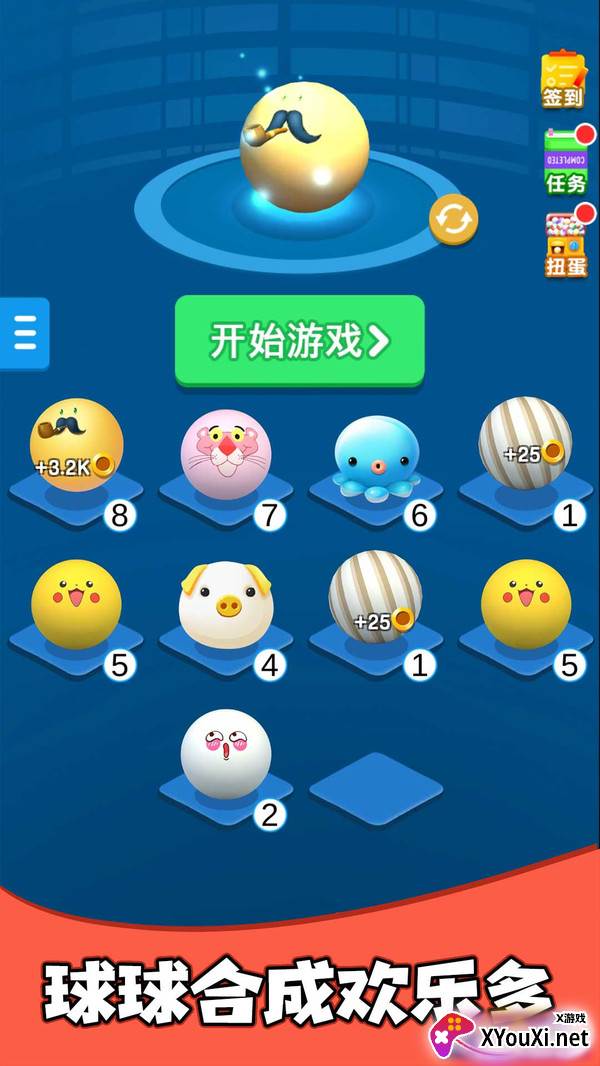600x1066 pixels.
Task: Select the level 6 blue octopus ball
Action: (x=376, y=457)
